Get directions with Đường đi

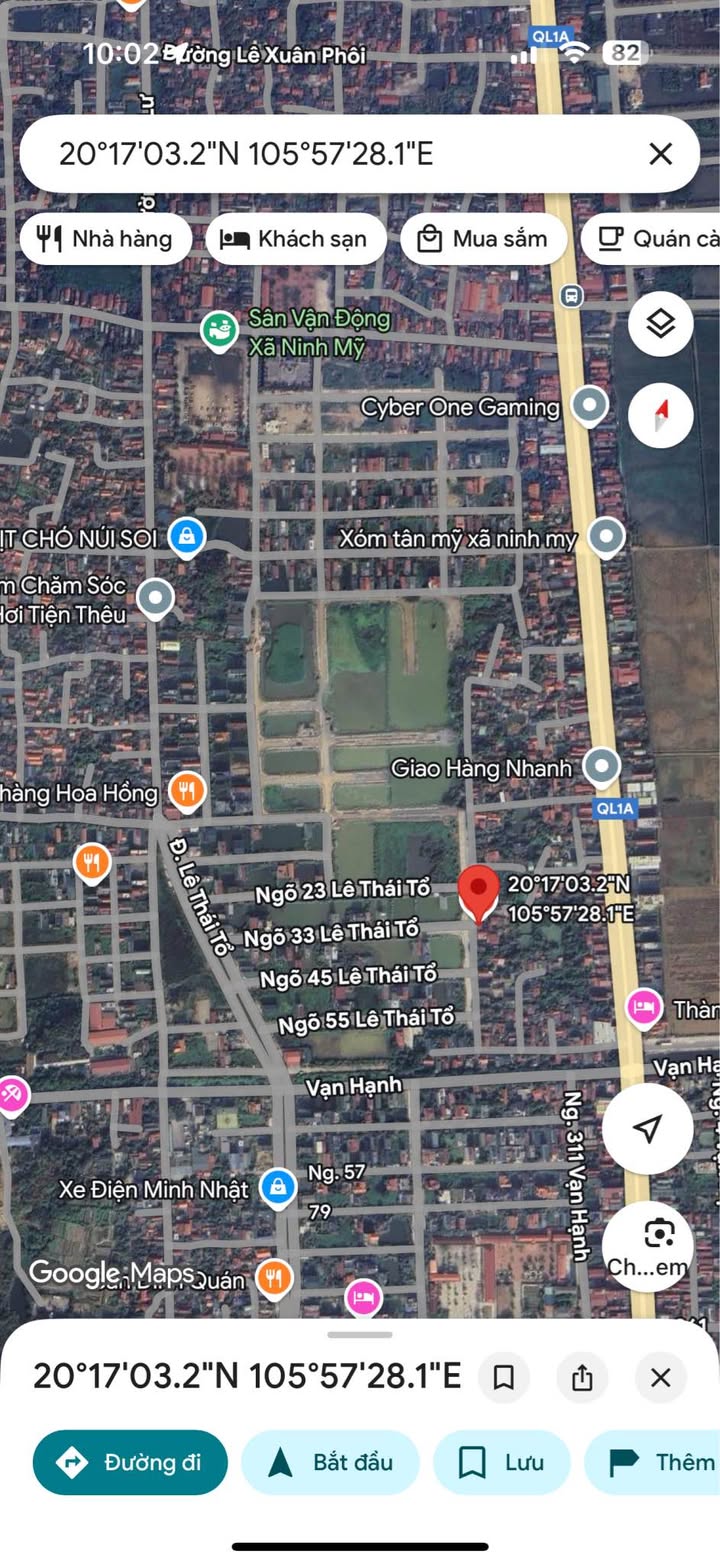click(130, 1462)
